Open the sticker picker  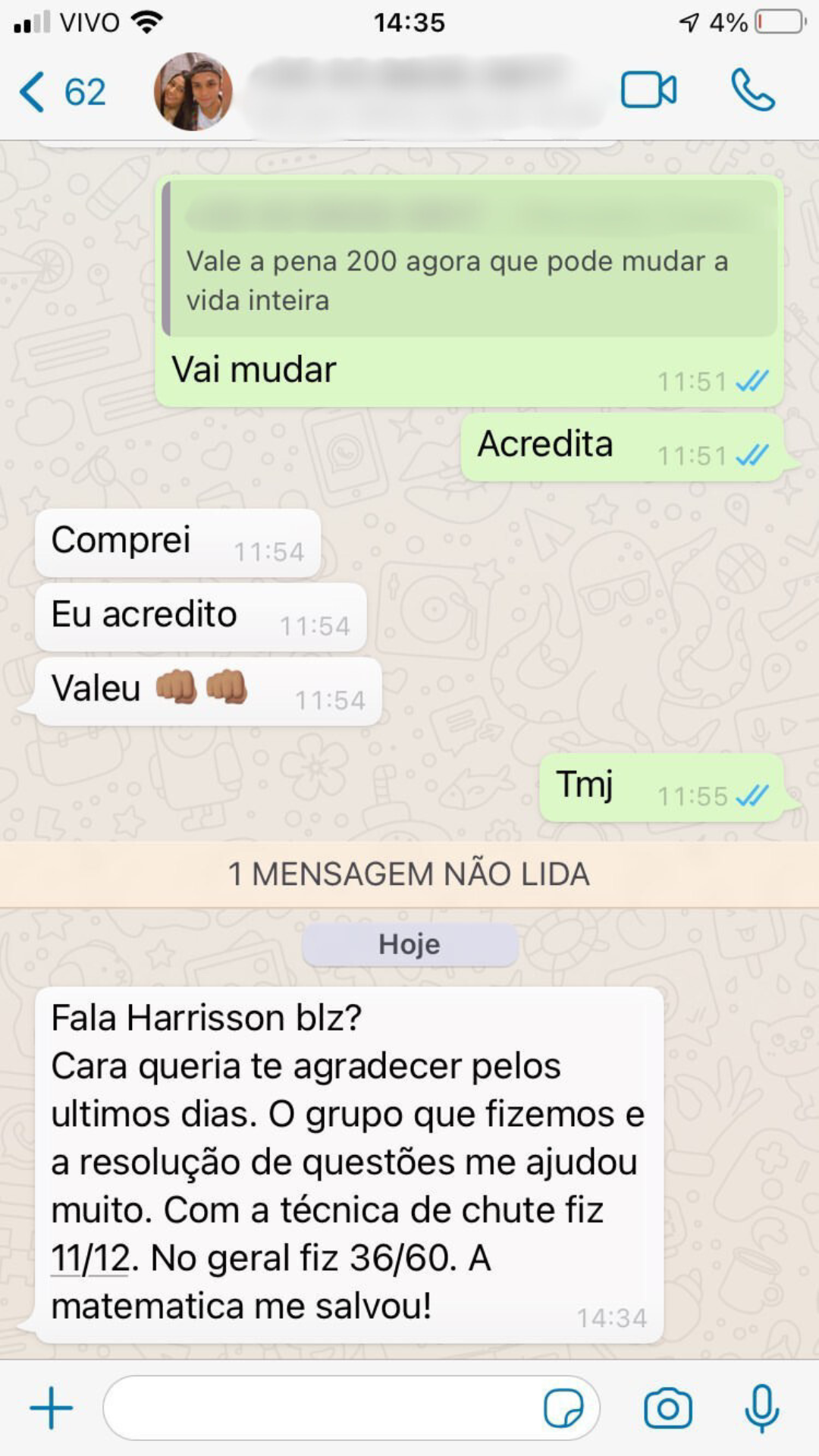(x=563, y=1409)
